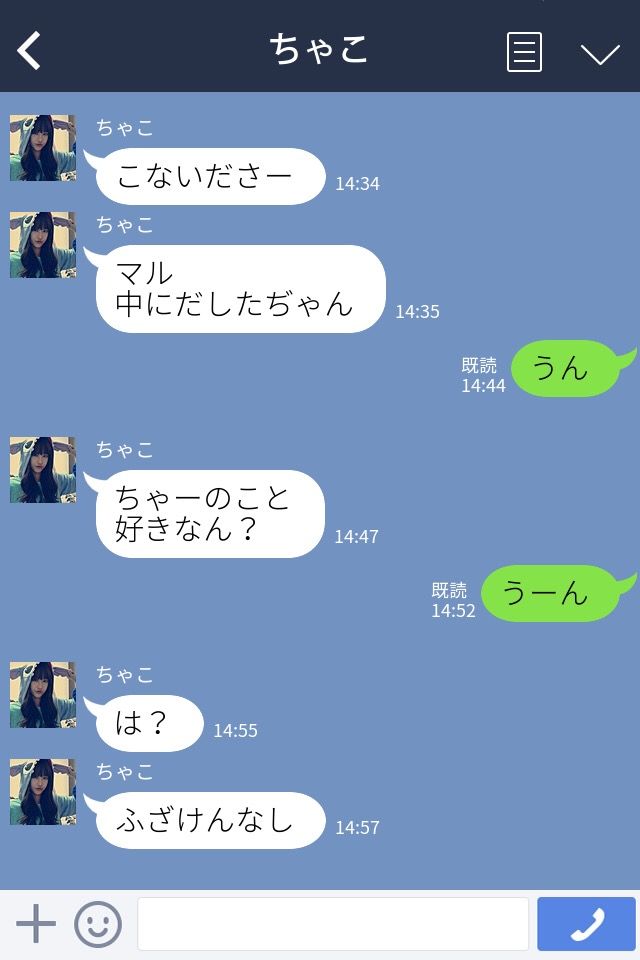Open the plus attachment menu

[x=36, y=924]
